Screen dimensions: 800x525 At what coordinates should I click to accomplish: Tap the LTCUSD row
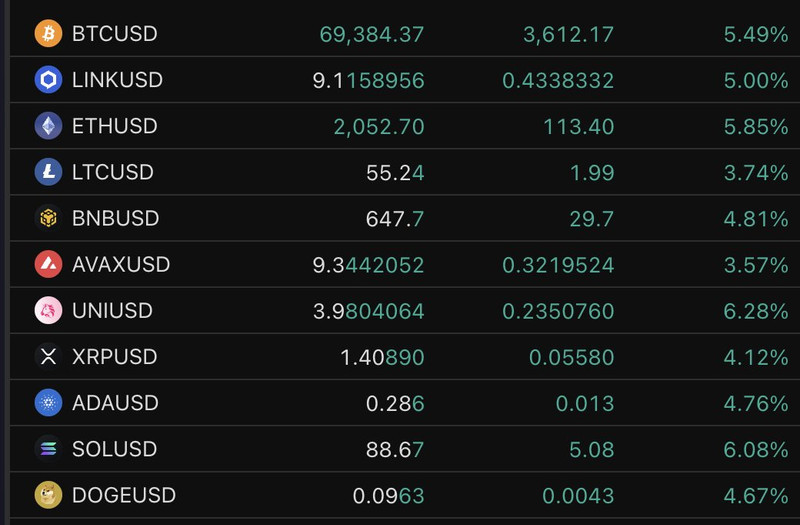pyautogui.click(x=112, y=172)
